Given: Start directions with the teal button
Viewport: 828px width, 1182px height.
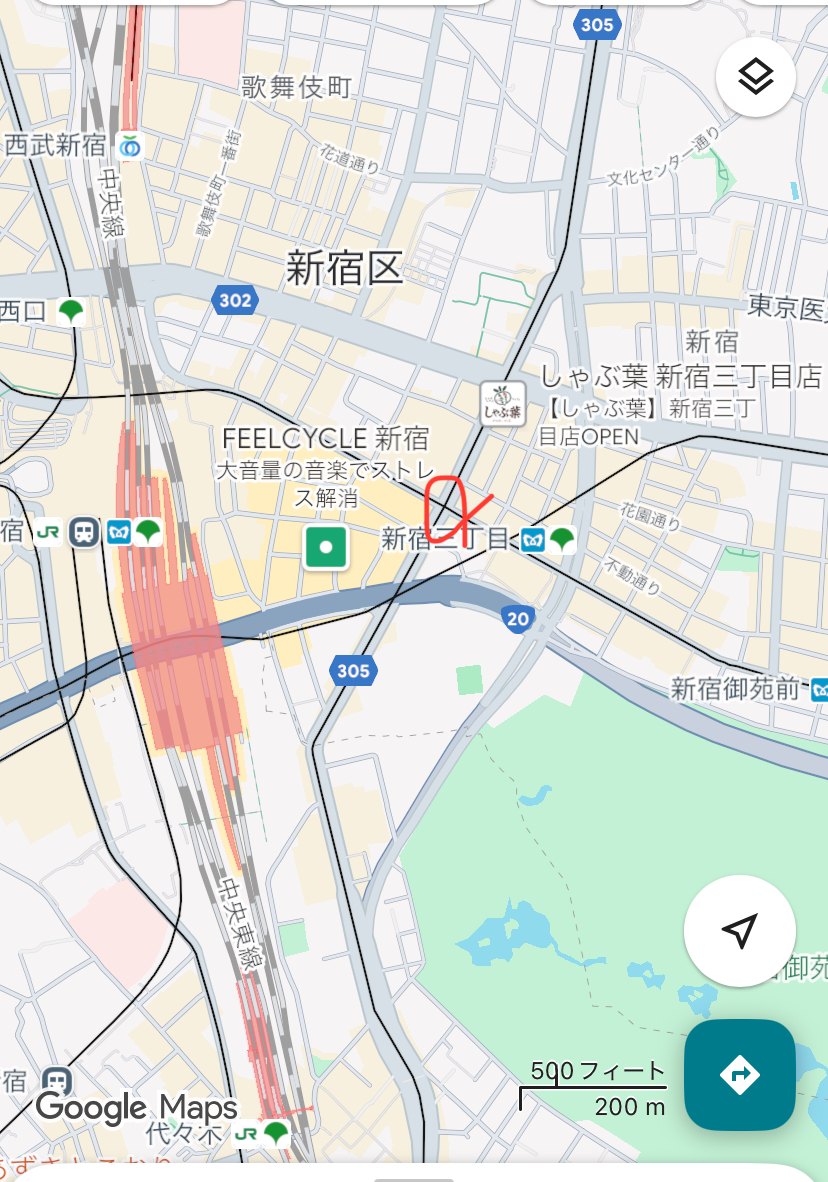Looking at the screenshot, I should tap(739, 1075).
